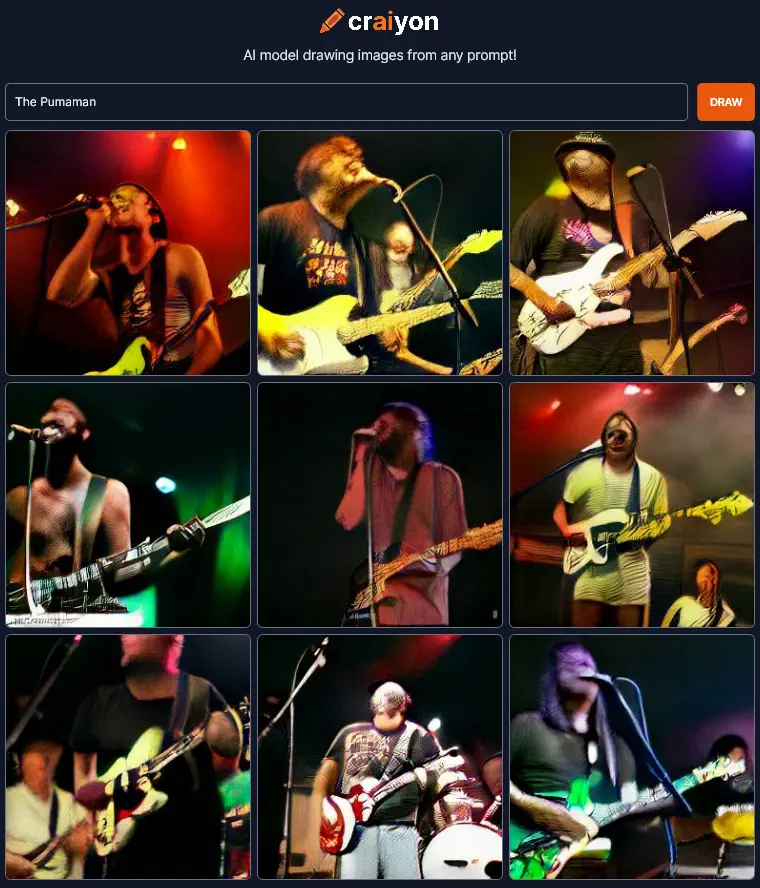The height and width of the screenshot is (888, 760).
Task: Tap the orange DRAW button
Action: point(725,102)
